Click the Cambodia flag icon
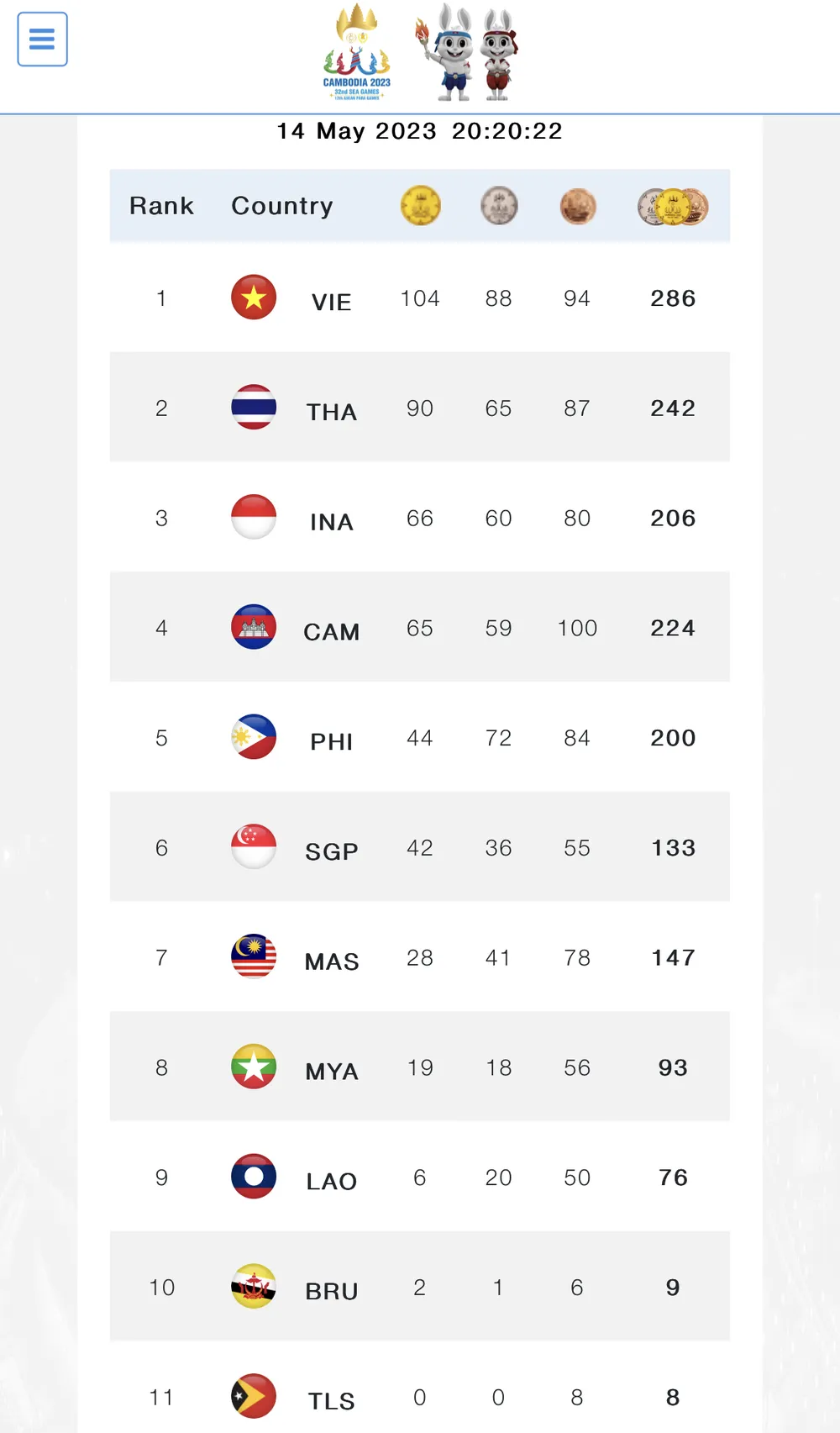Image resolution: width=840 pixels, height=1433 pixels. pyautogui.click(x=253, y=626)
